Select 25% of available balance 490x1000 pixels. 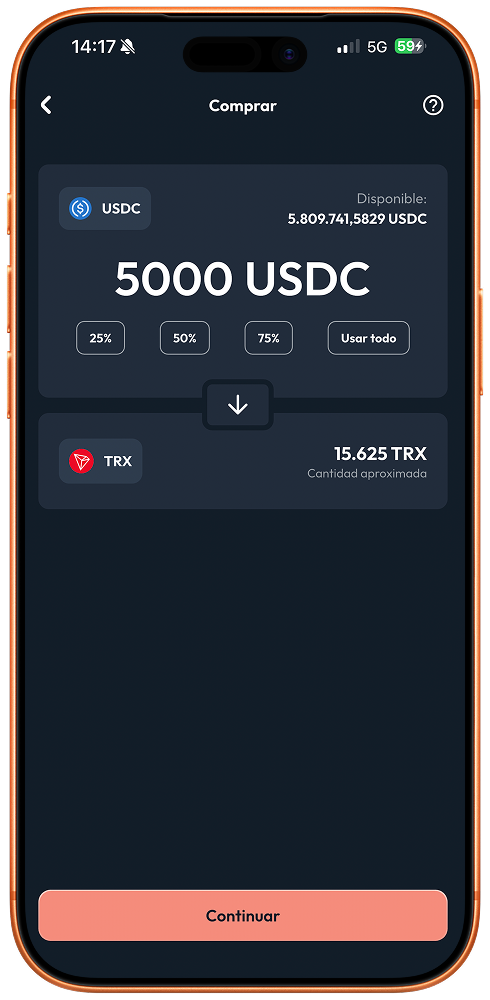[101, 338]
